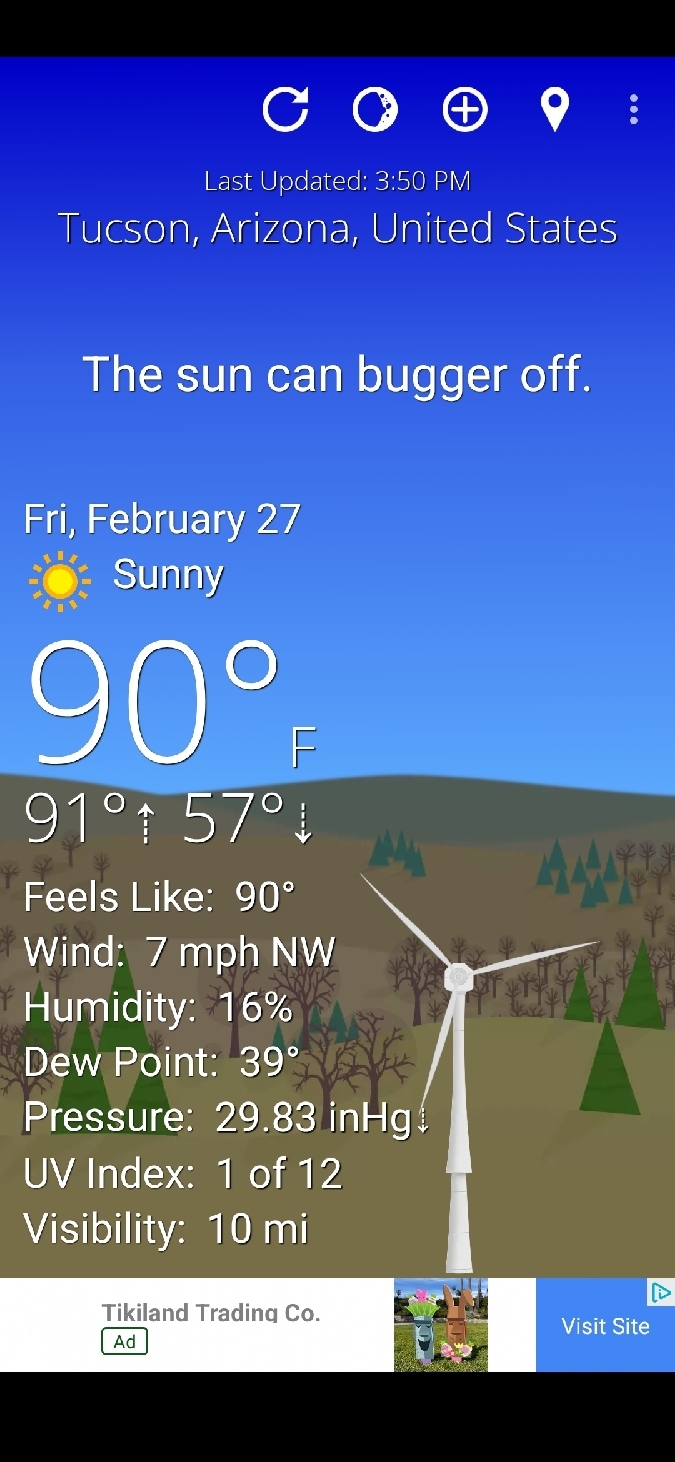The height and width of the screenshot is (1462, 675).
Task: Tap Visit Site on the ad
Action: (605, 1326)
